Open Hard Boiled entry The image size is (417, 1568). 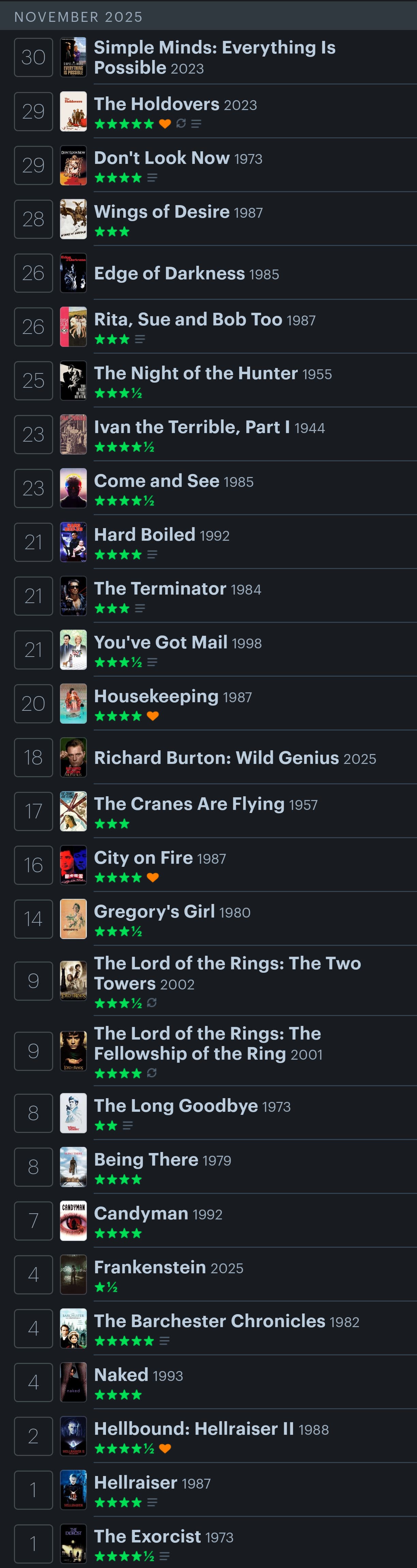(144, 535)
